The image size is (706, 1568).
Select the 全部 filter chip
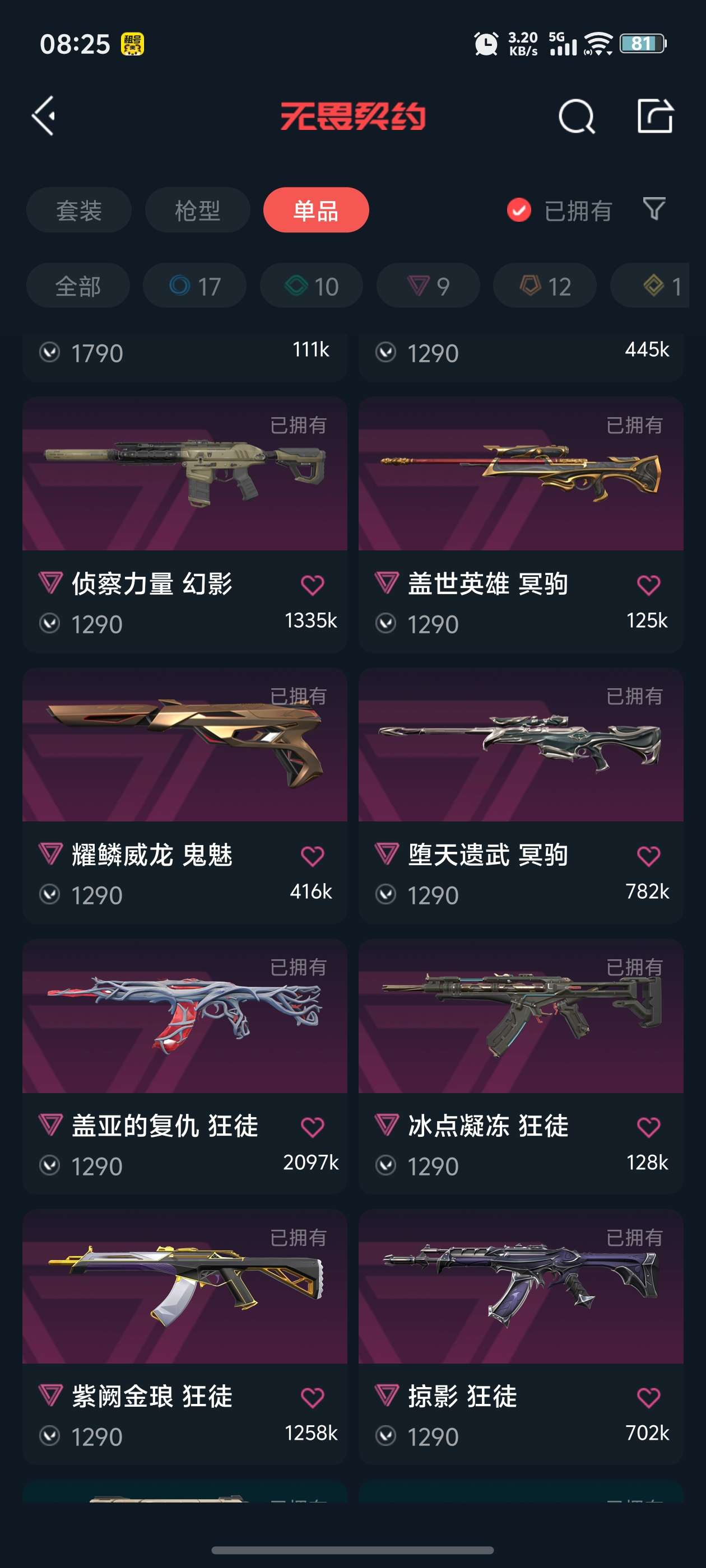78,286
